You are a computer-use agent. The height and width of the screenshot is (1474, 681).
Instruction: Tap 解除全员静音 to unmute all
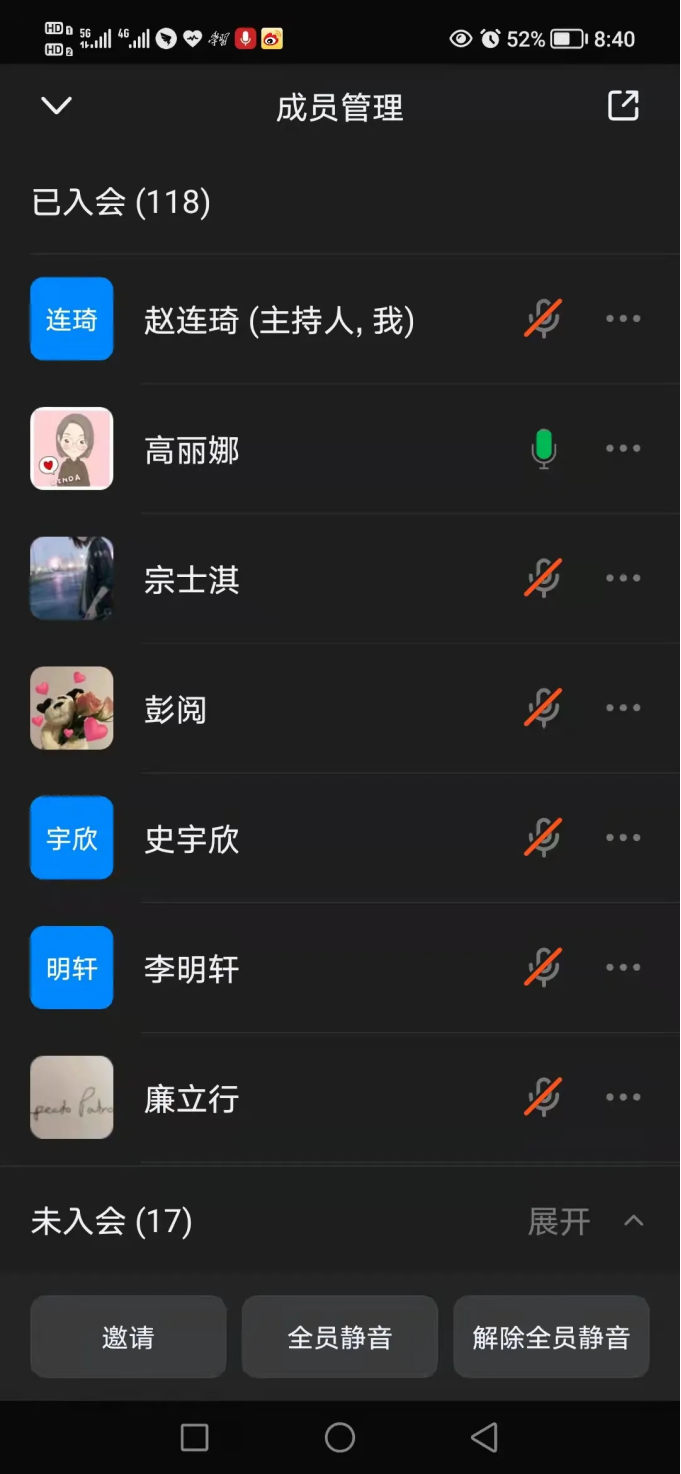pos(551,1337)
